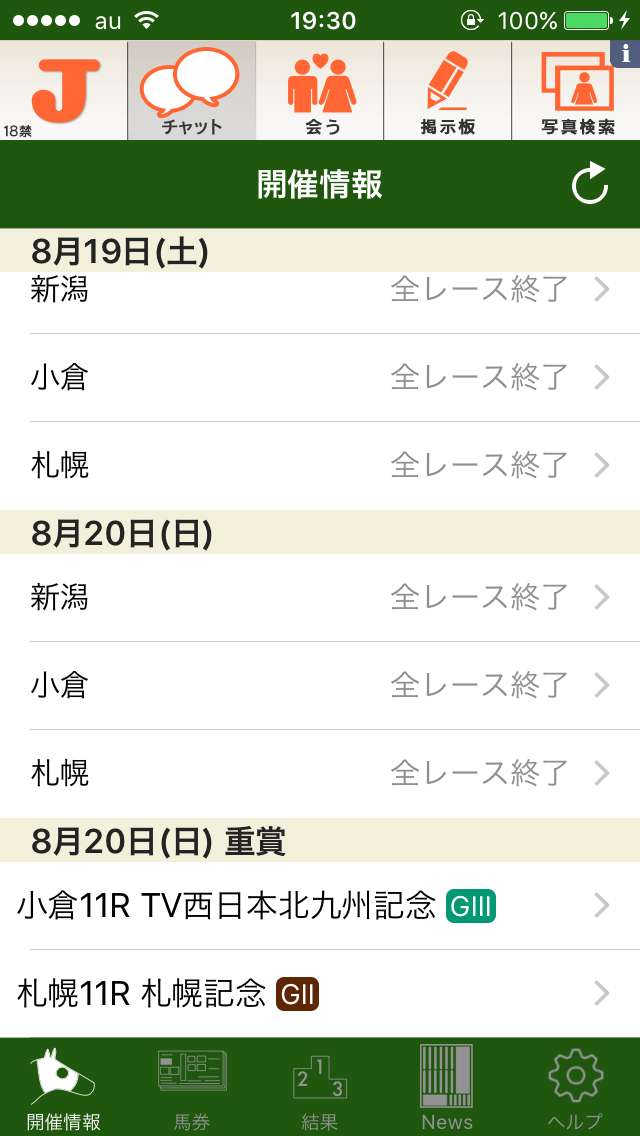The image size is (640, 1136).
Task: Refresh the 開催情報 race information
Action: click(589, 185)
